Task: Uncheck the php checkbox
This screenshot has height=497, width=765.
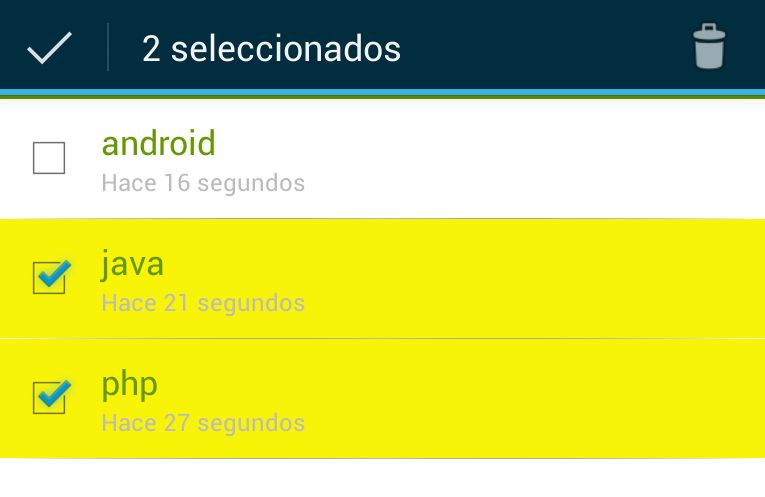Action: [50, 397]
